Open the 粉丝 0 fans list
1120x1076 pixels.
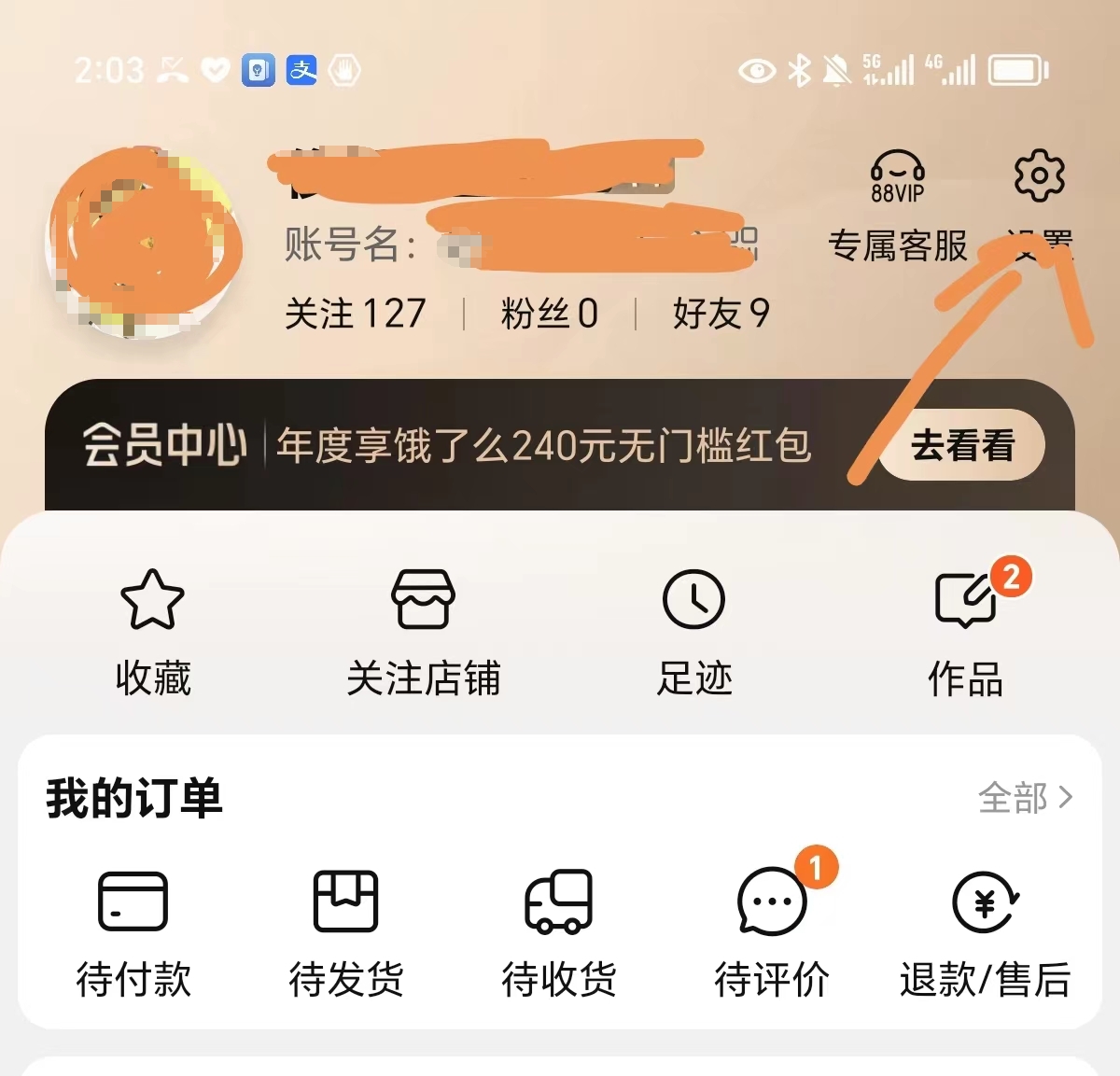tap(549, 314)
